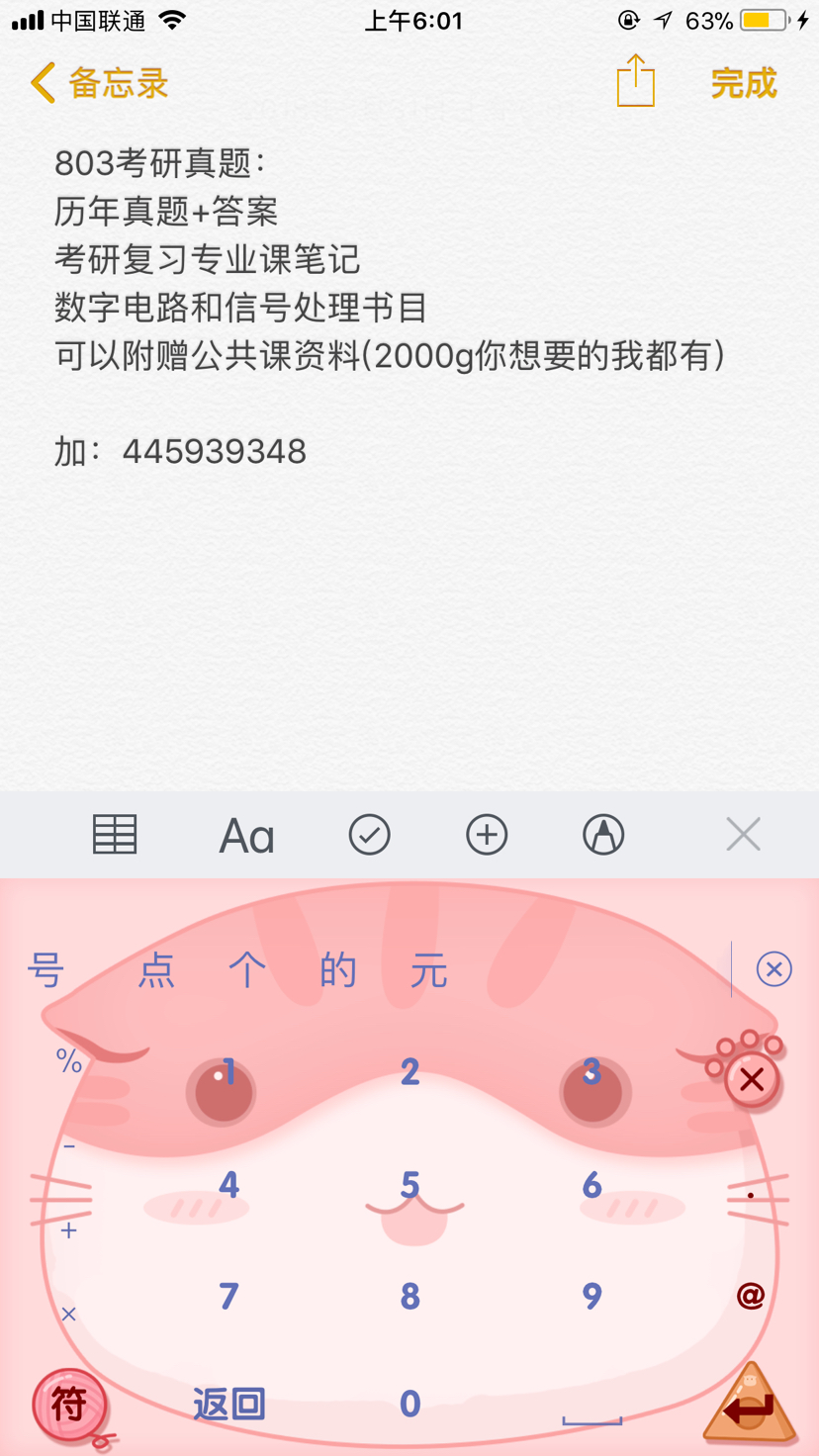Share this note
Viewport: 819px width, 1456px height.
click(635, 80)
